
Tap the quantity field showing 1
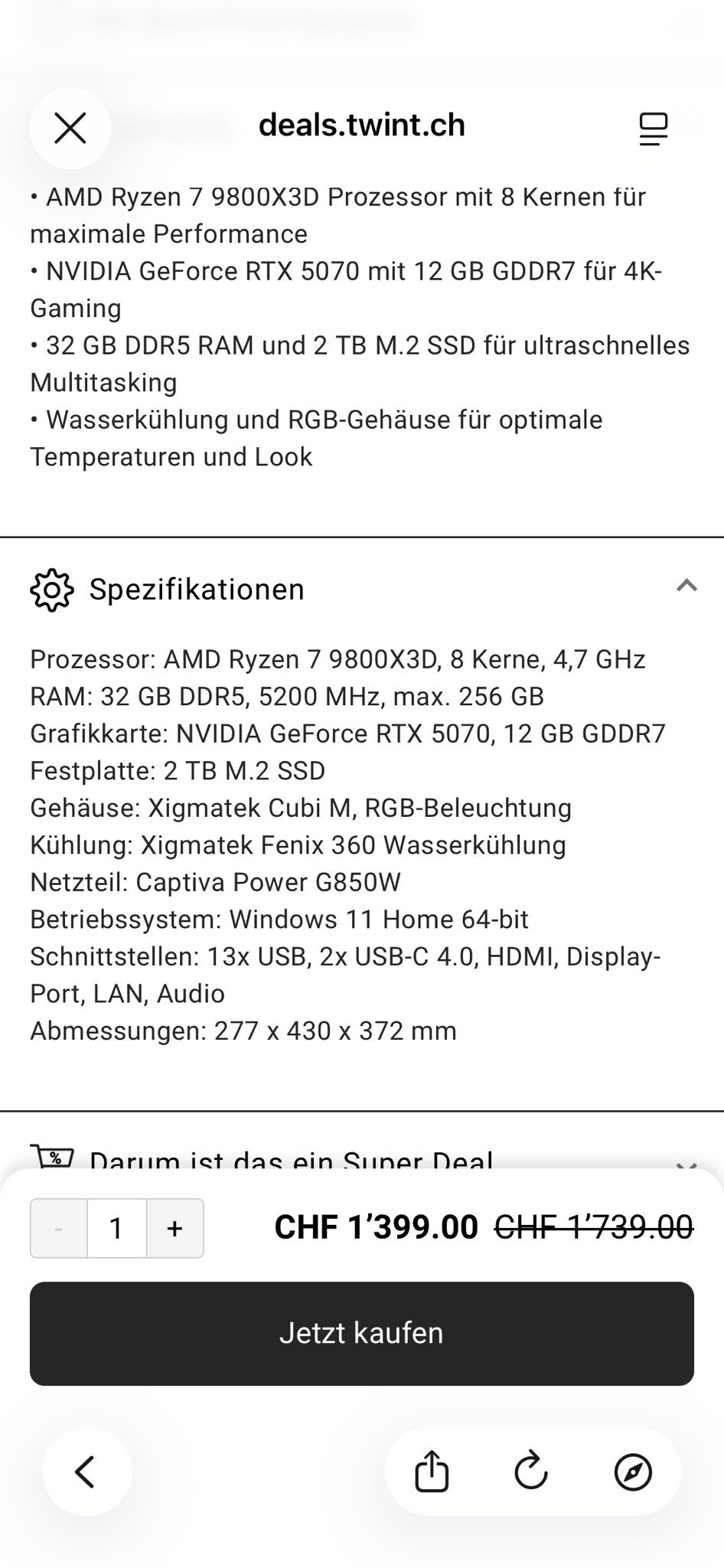[x=116, y=1229]
